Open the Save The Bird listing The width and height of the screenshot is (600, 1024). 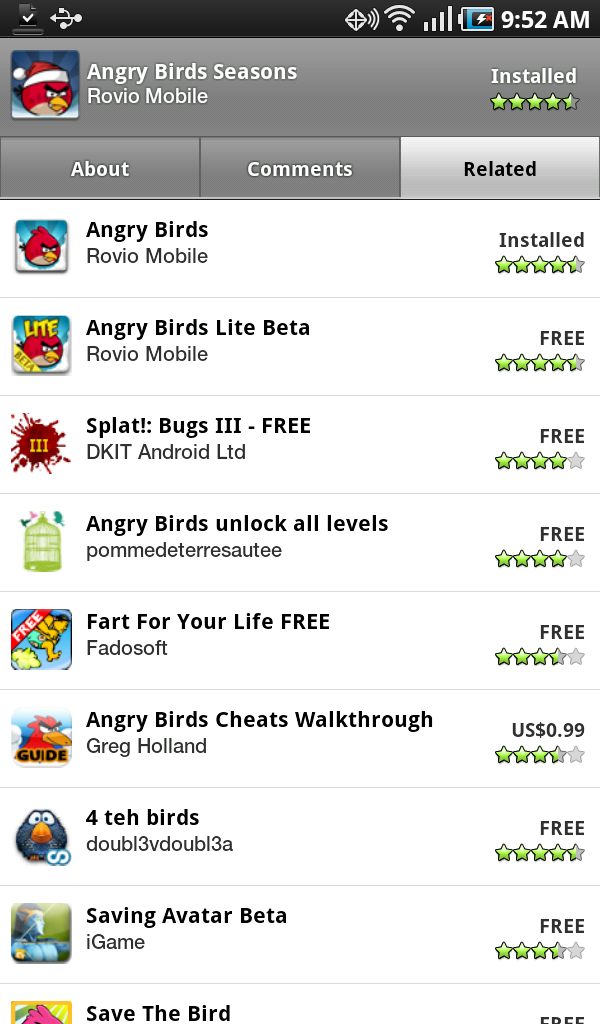tap(300, 1009)
